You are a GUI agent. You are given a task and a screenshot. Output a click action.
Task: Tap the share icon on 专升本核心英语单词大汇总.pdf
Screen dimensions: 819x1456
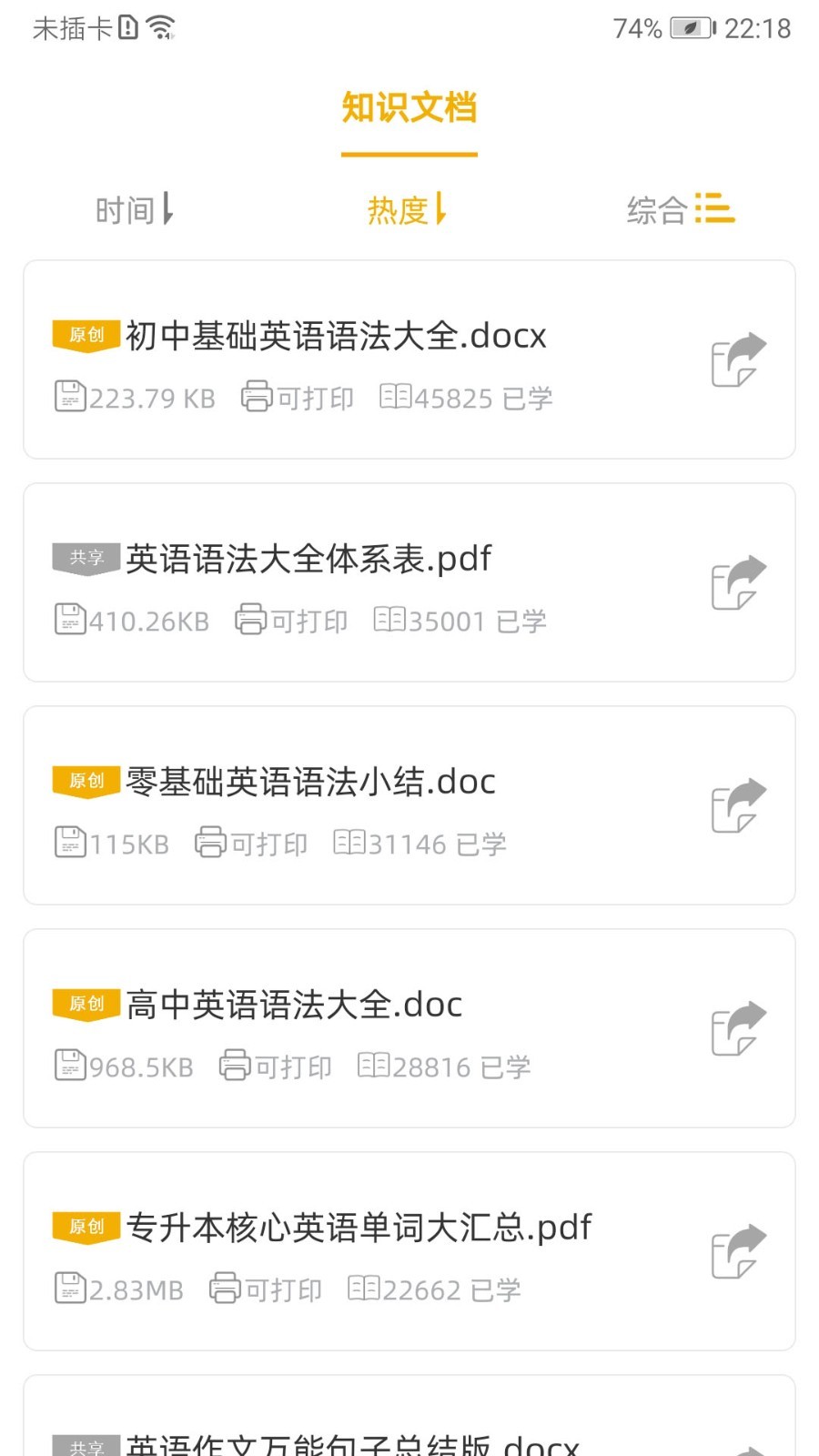pyautogui.click(x=737, y=1251)
